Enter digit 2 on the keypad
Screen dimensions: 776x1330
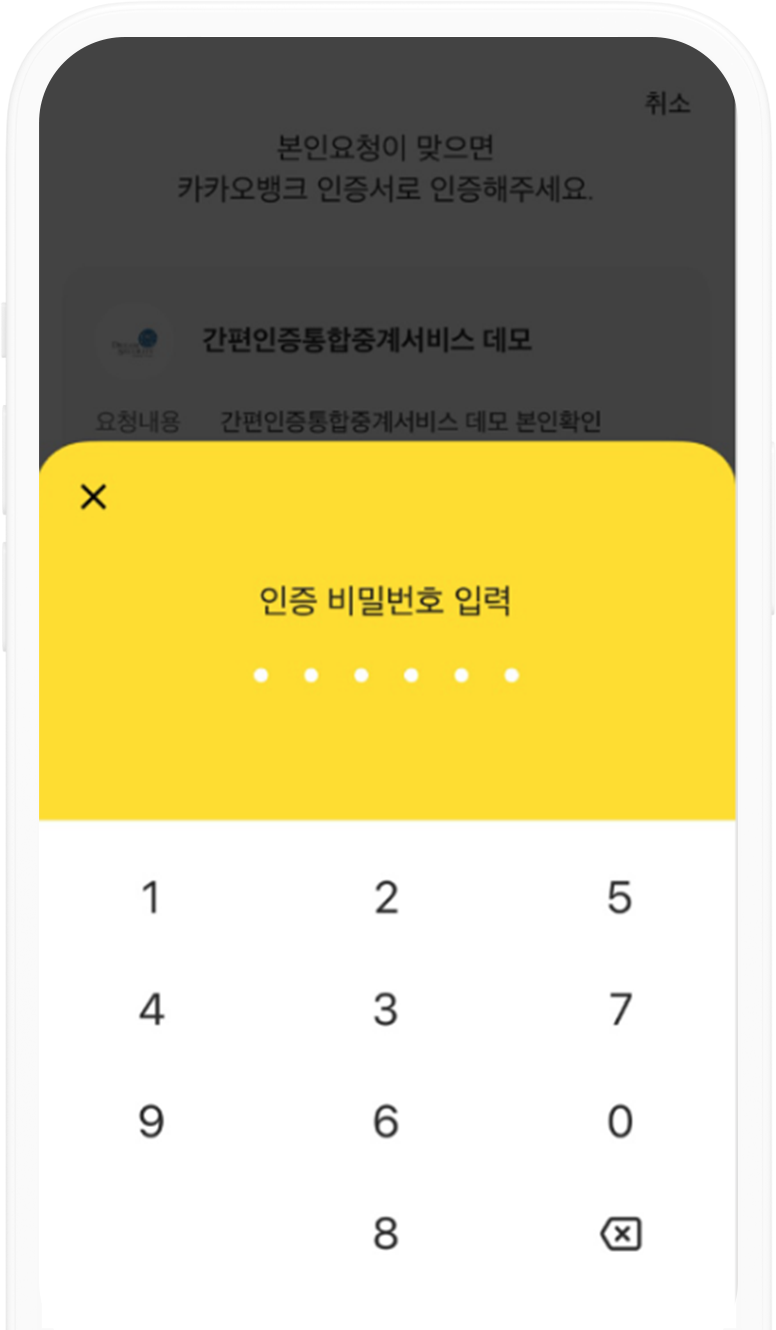click(386, 898)
